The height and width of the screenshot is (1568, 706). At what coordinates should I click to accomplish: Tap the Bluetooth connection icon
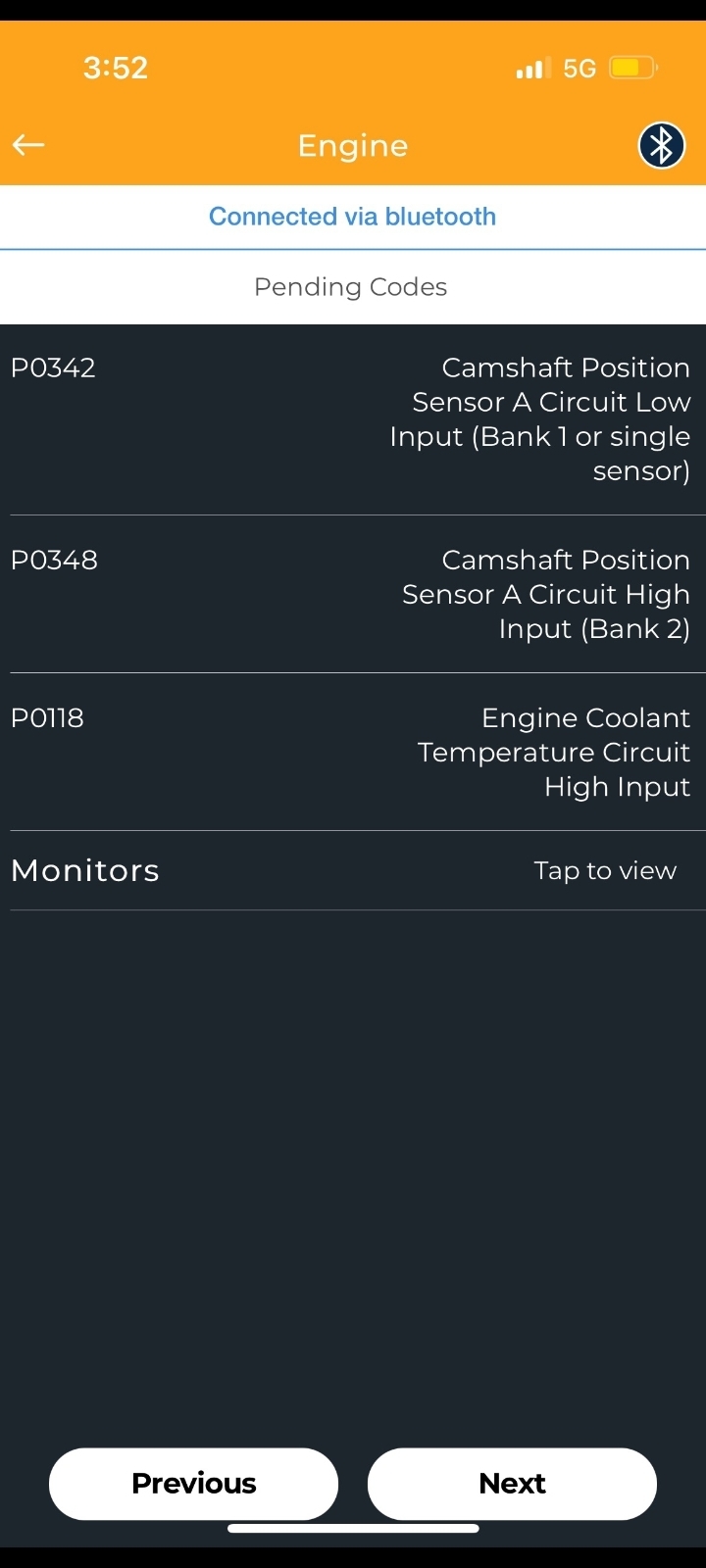coord(662,146)
